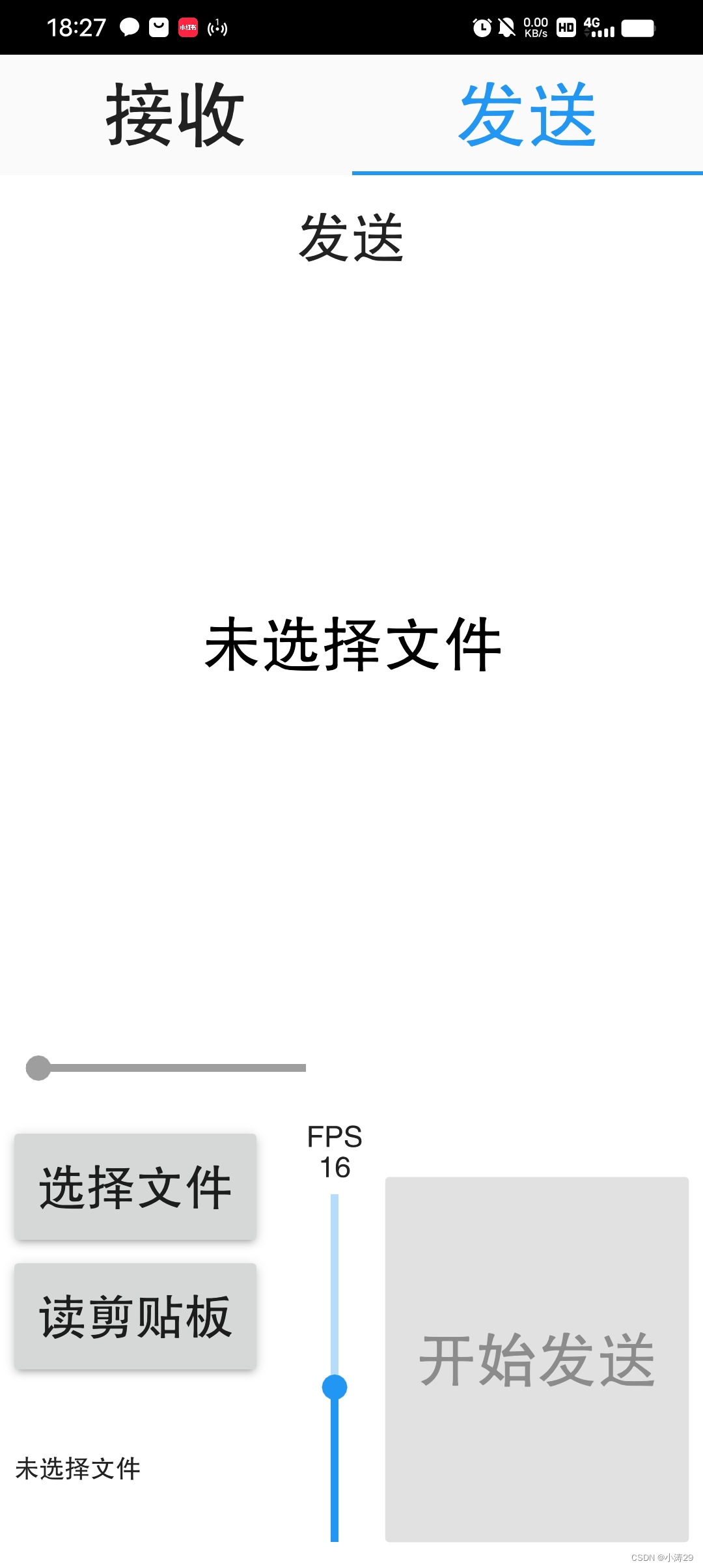Viewport: 703px width, 1568px height.
Task: Tap the shopping bag icon in status bar
Action: coord(158,27)
